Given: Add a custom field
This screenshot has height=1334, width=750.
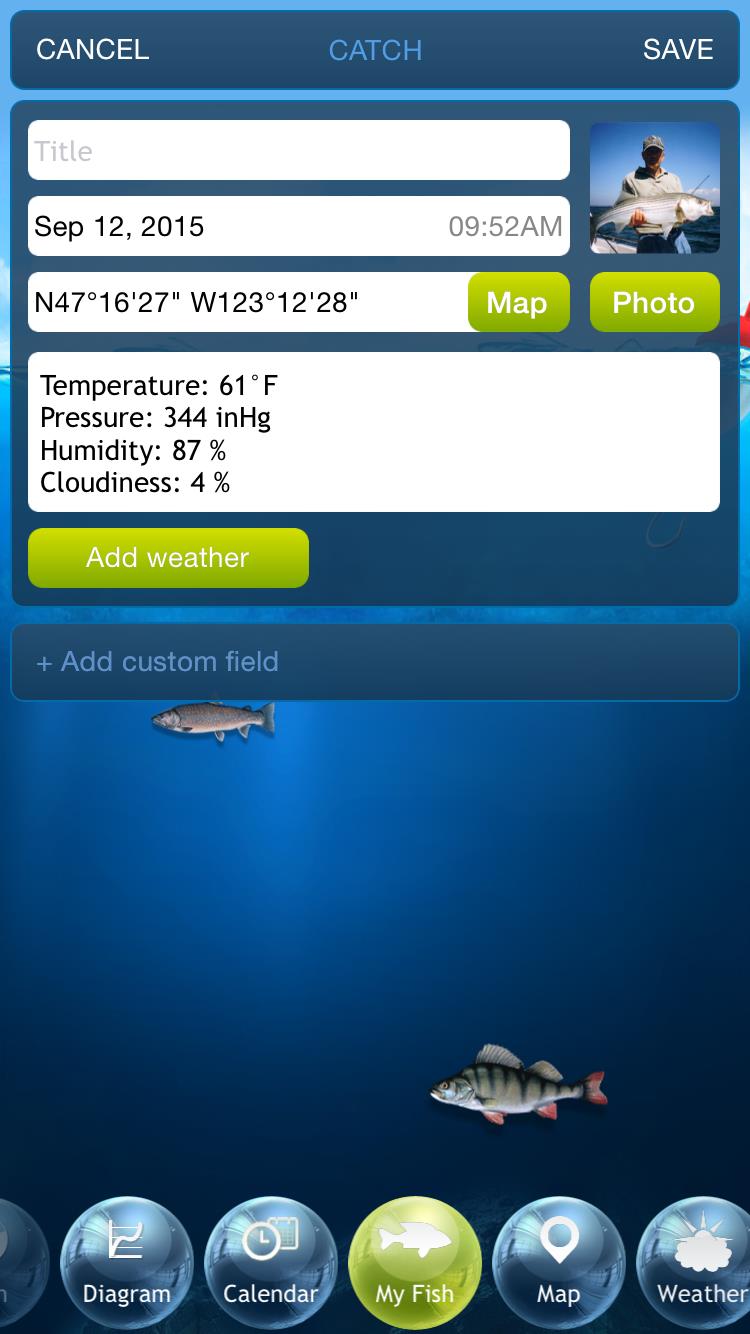Looking at the screenshot, I should 374,662.
